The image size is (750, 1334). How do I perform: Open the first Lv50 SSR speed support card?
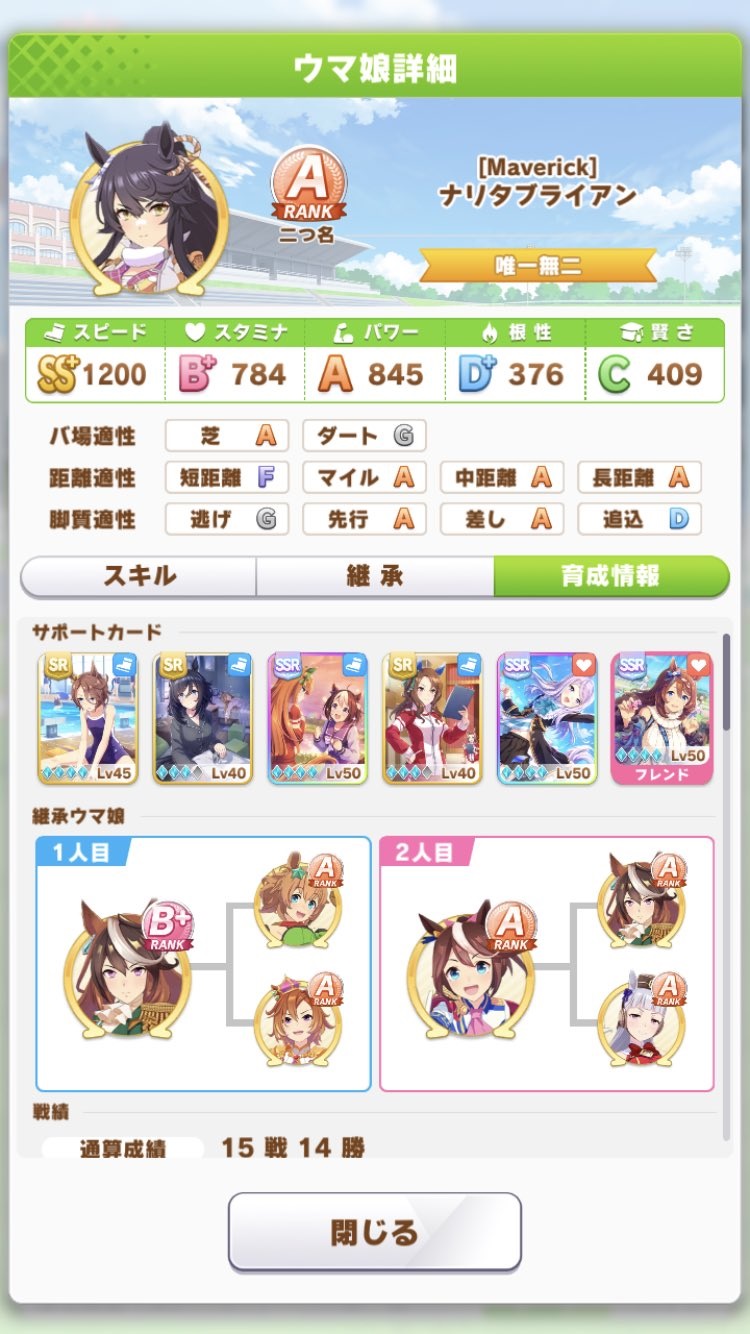coord(317,717)
